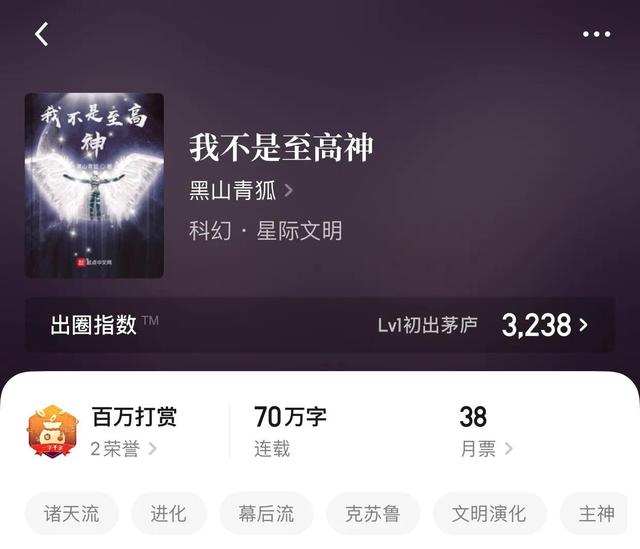The height and width of the screenshot is (549, 640).
Task: Select the 进化 tag chip
Action: click(168, 514)
